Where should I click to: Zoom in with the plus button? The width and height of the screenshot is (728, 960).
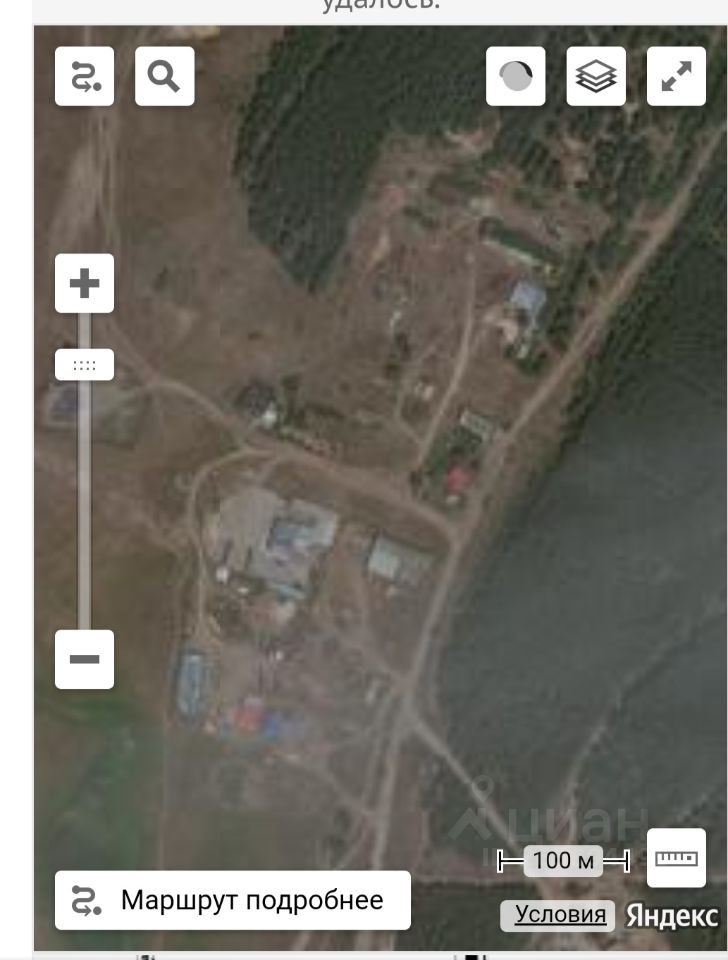(x=84, y=284)
